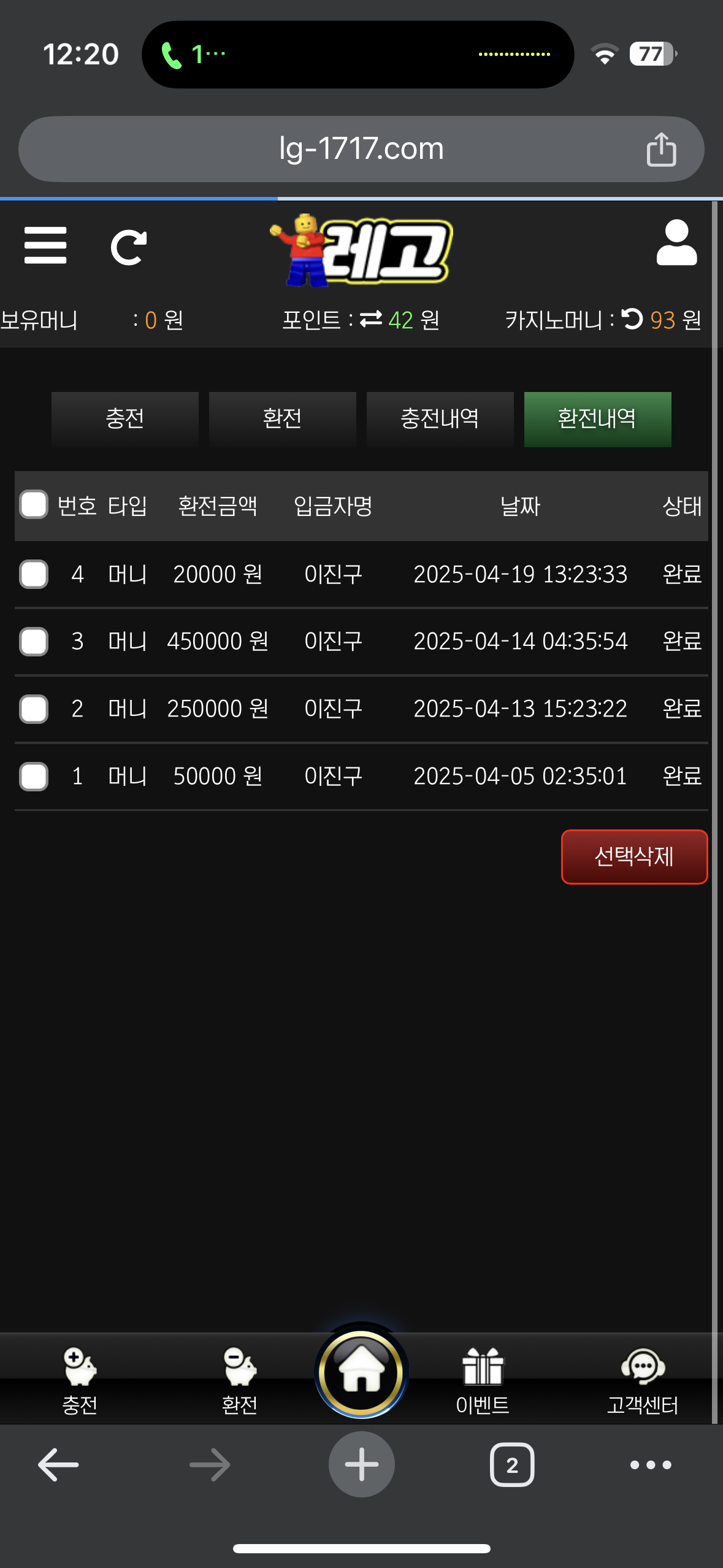Go back in the browser
The height and width of the screenshot is (1568, 723).
[x=58, y=1465]
